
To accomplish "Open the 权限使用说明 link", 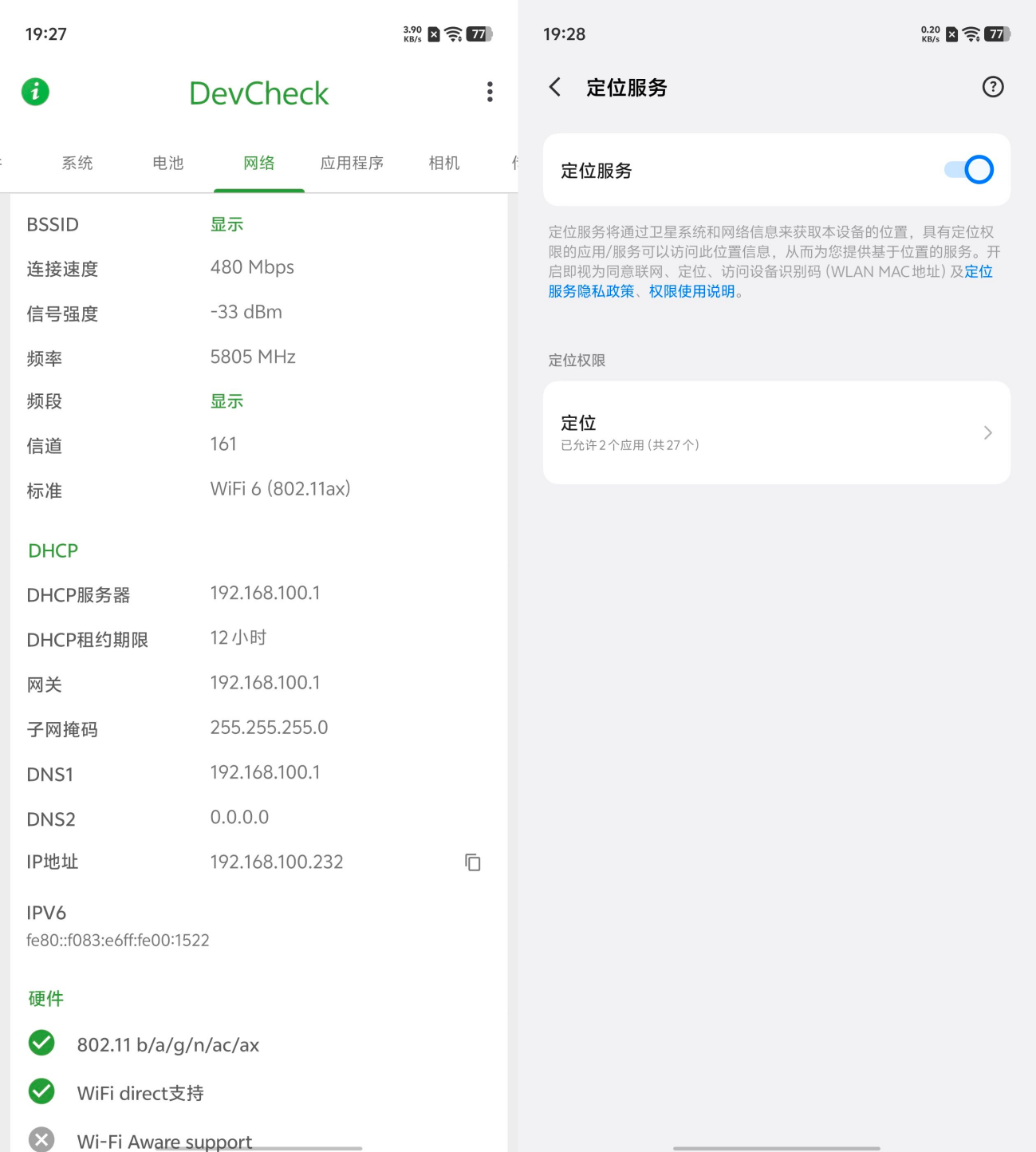I will 691,291.
